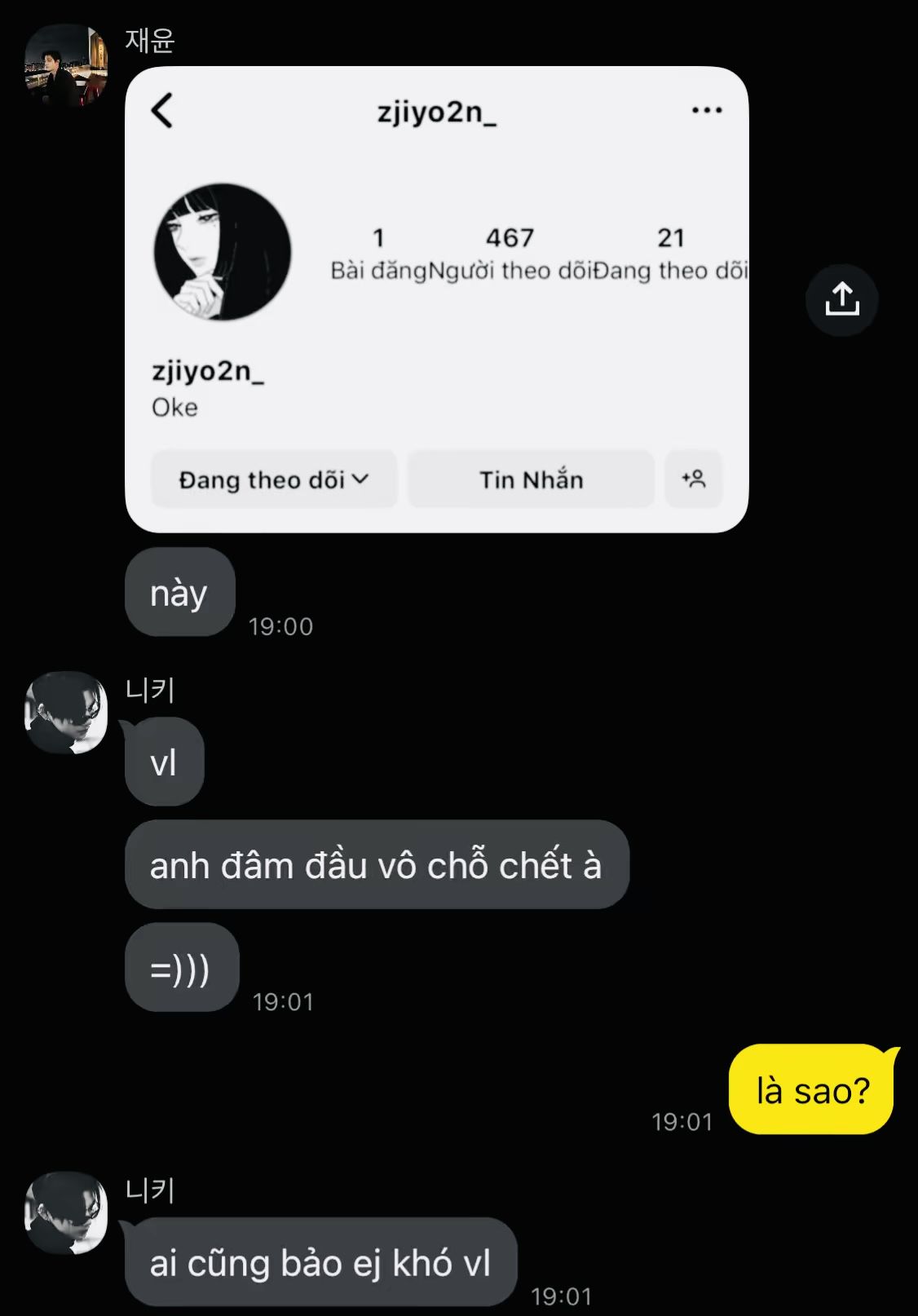The width and height of the screenshot is (918, 1316).
Task: Open 재윤's profile picture
Action: point(65,65)
